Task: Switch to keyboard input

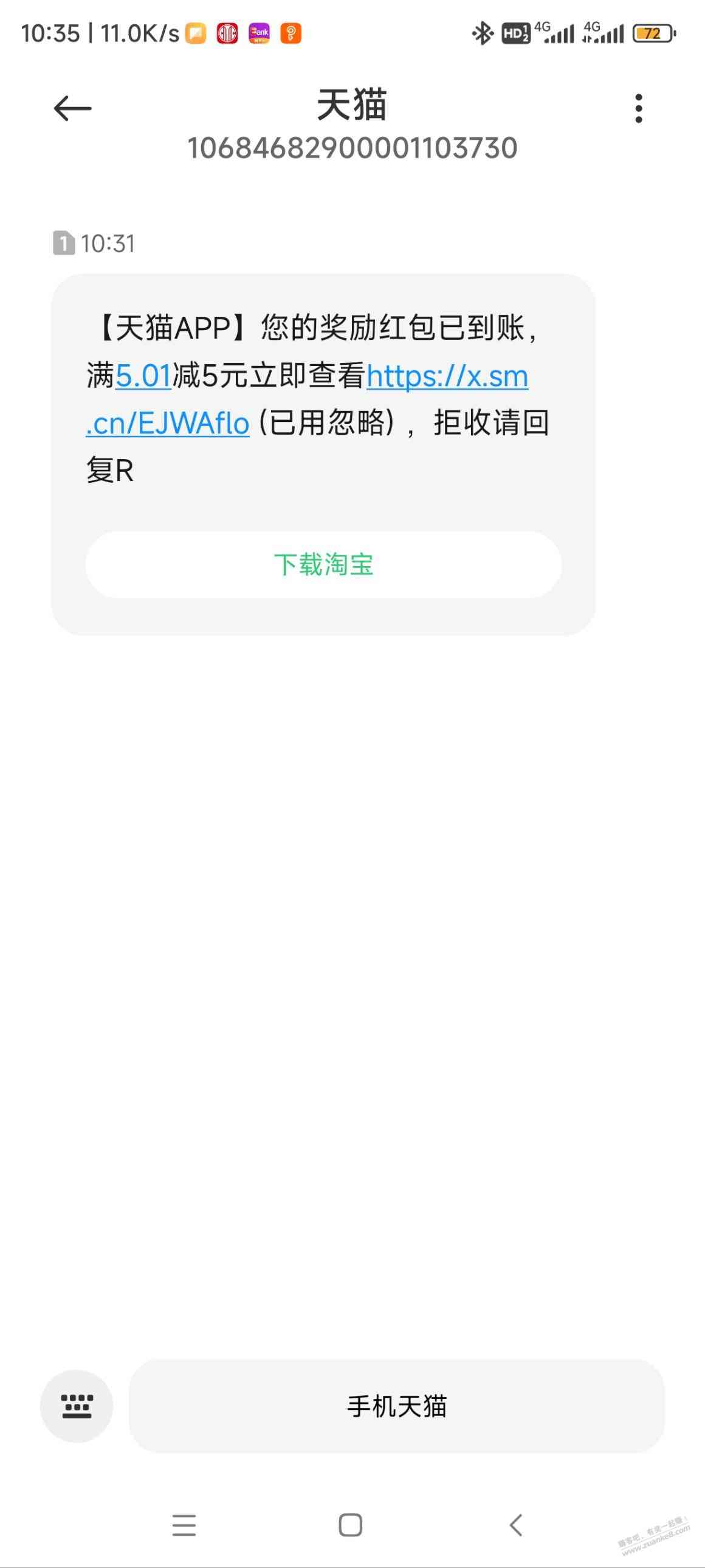Action: point(77,1406)
